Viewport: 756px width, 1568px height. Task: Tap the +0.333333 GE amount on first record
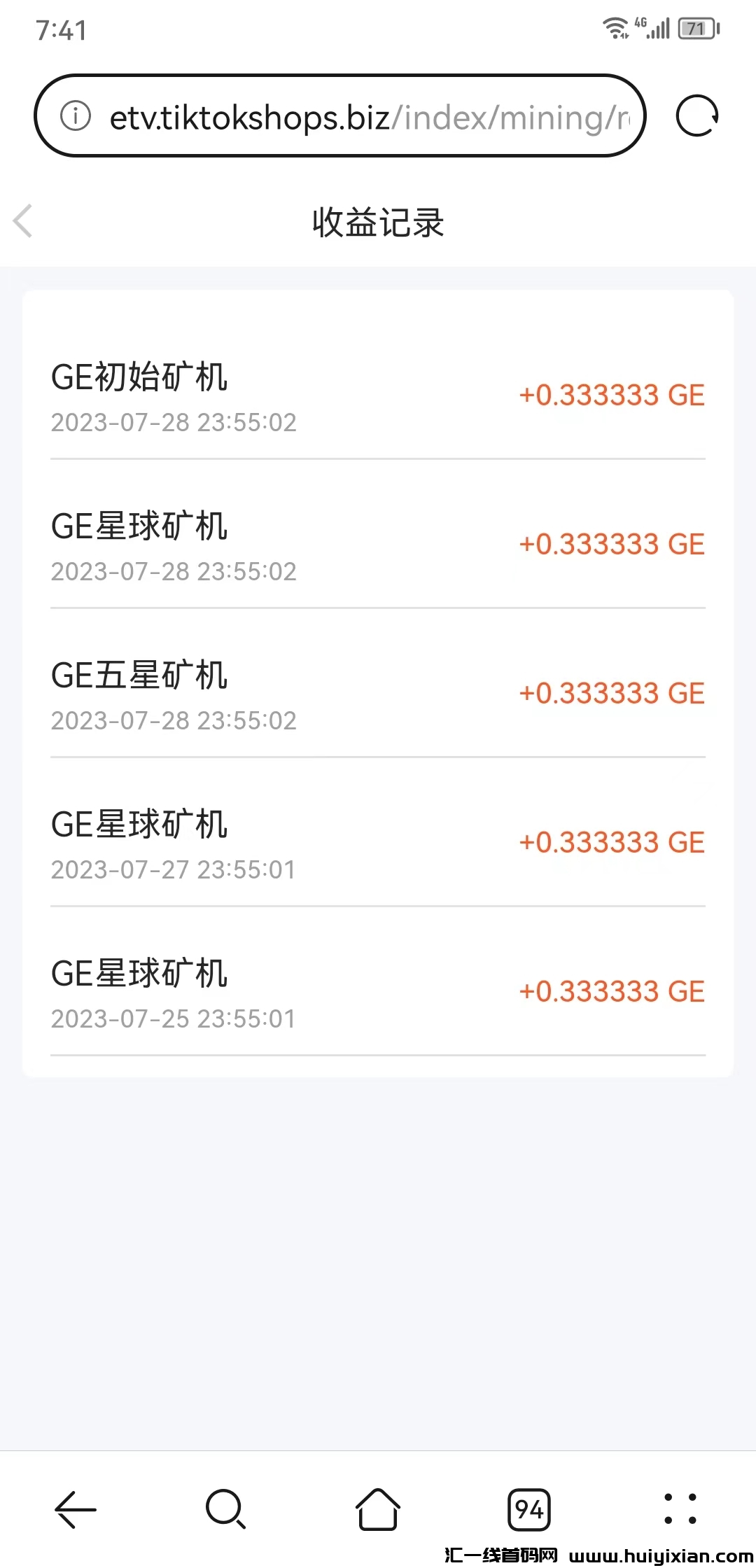(612, 395)
